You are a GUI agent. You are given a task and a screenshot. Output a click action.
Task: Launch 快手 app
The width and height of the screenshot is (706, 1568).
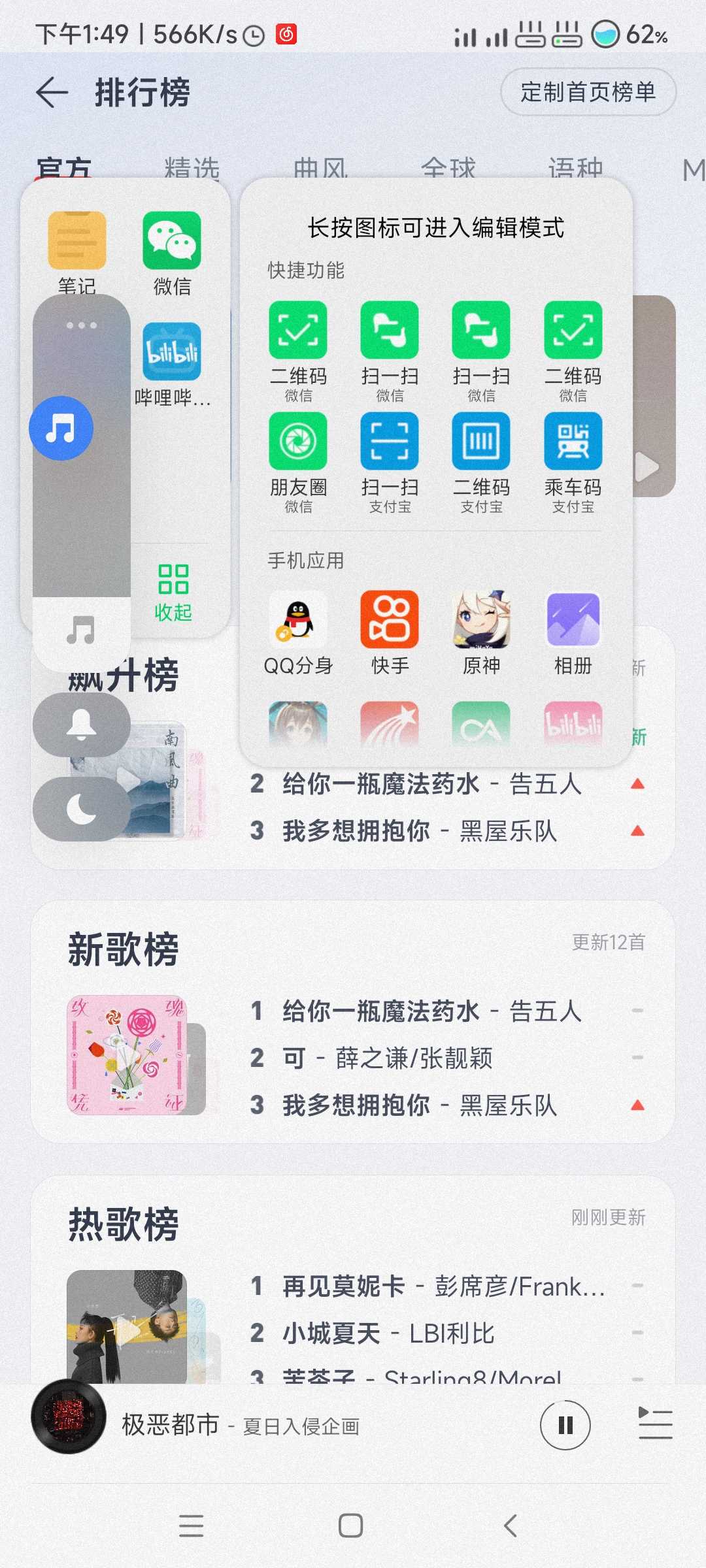(390, 630)
